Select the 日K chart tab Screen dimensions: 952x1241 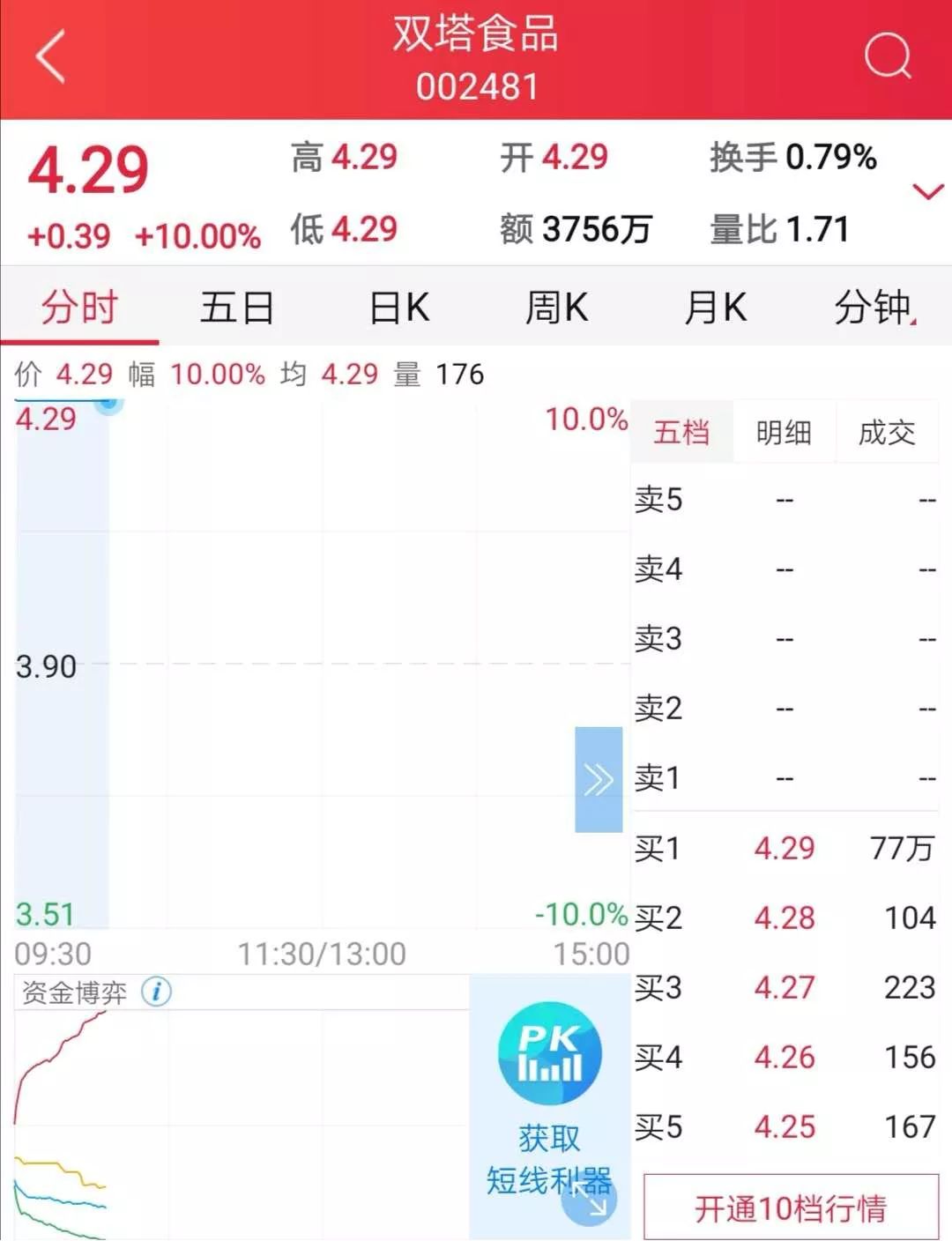pyautogui.click(x=398, y=308)
